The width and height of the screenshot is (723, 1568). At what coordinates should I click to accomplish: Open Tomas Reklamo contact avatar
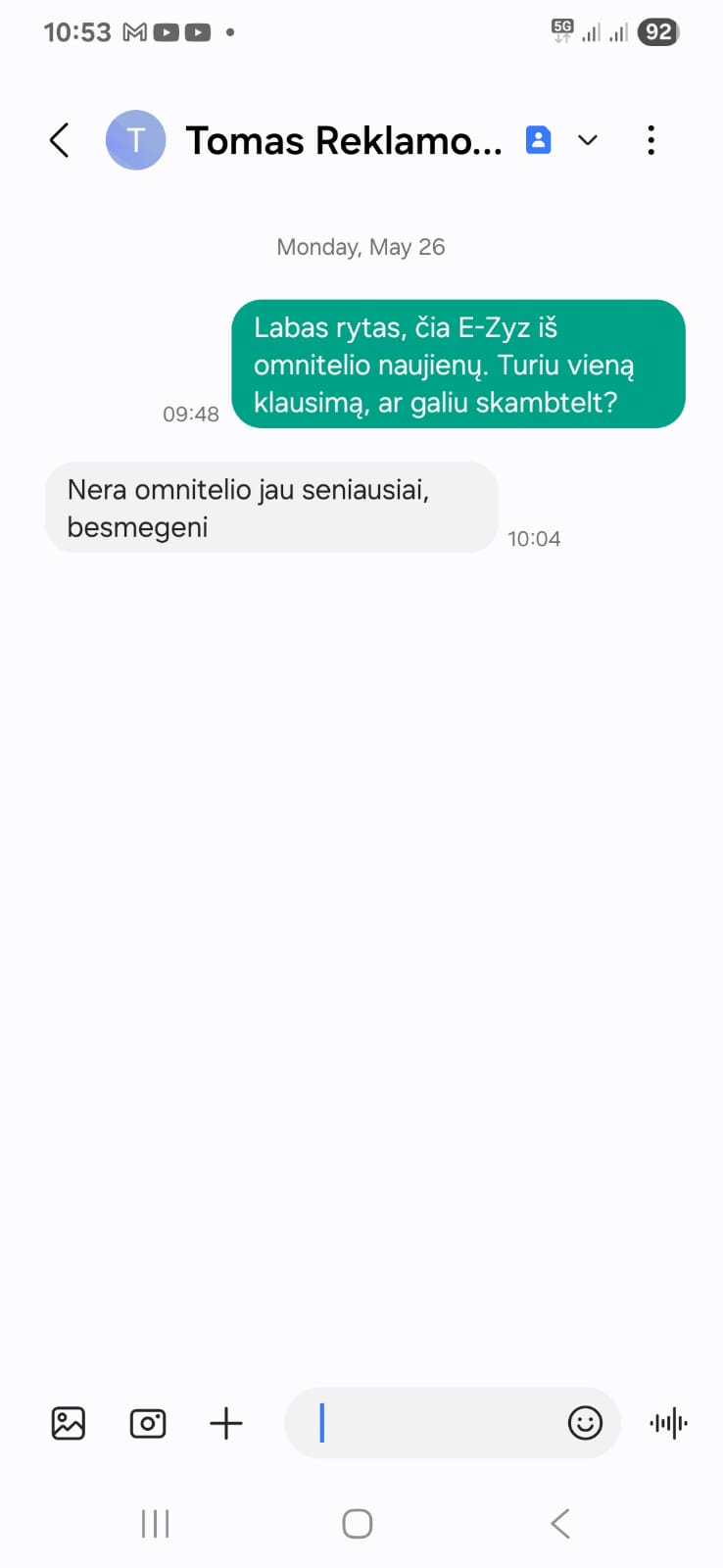(135, 140)
